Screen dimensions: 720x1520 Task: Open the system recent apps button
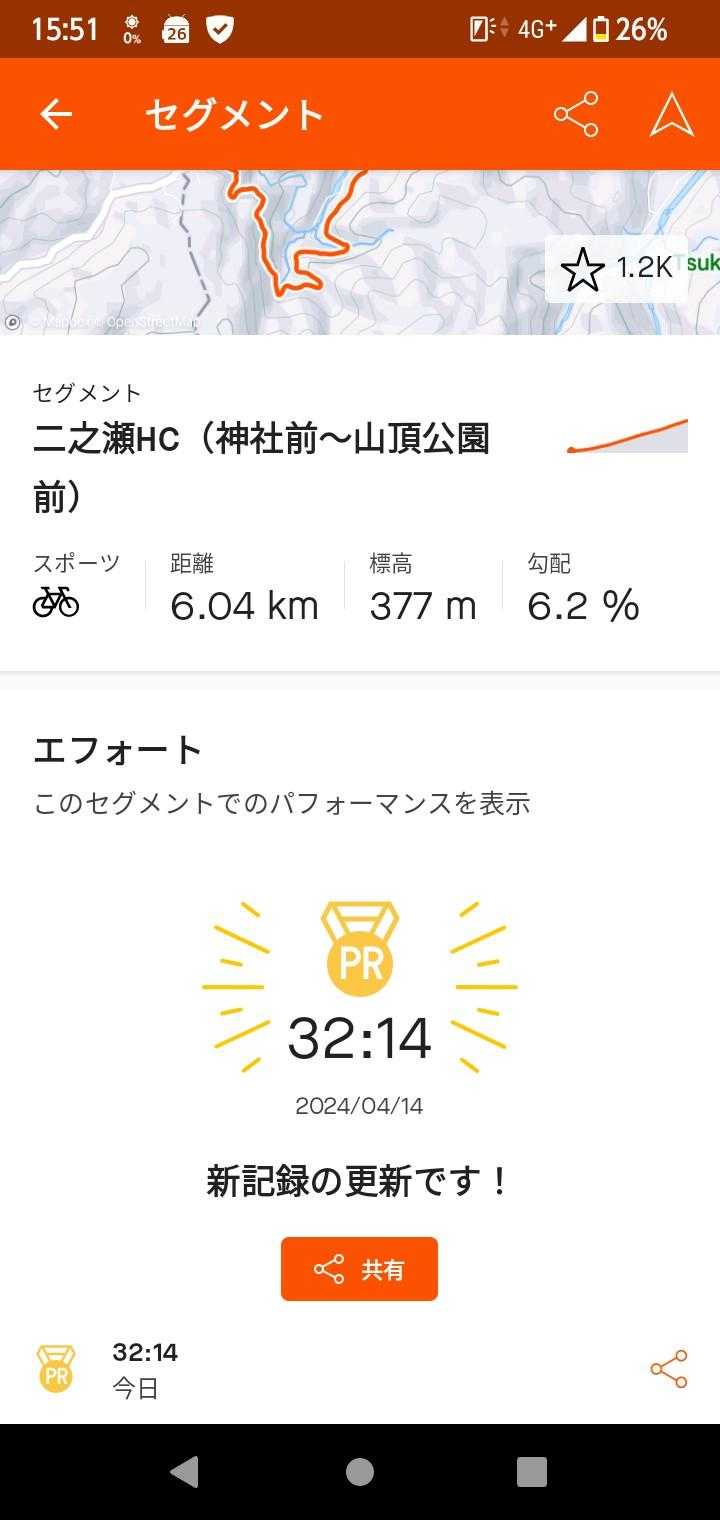click(x=532, y=1471)
